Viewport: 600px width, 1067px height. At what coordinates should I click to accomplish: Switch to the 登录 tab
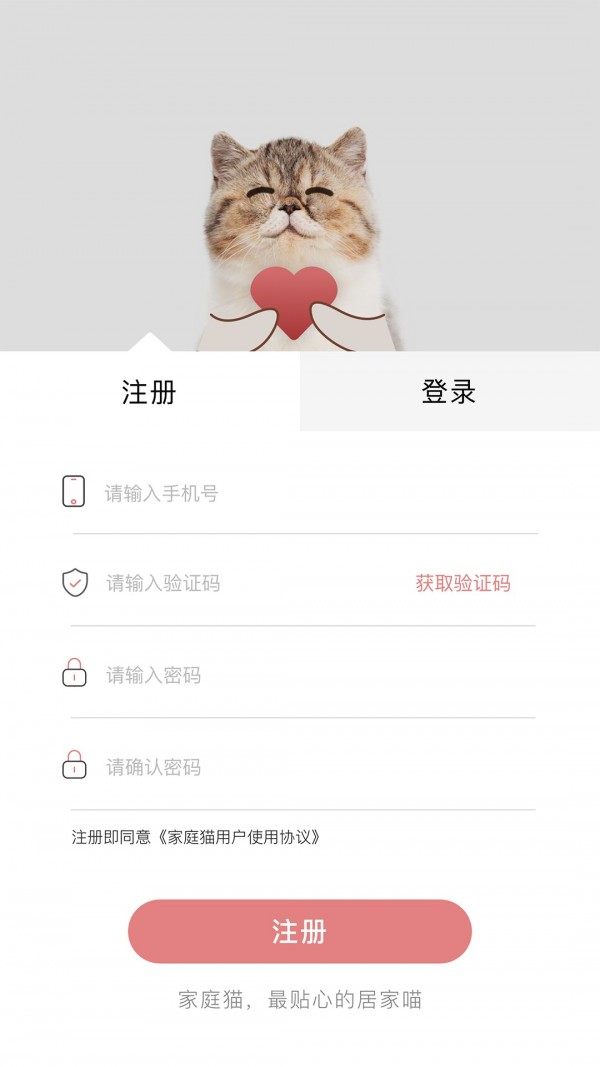point(449,392)
